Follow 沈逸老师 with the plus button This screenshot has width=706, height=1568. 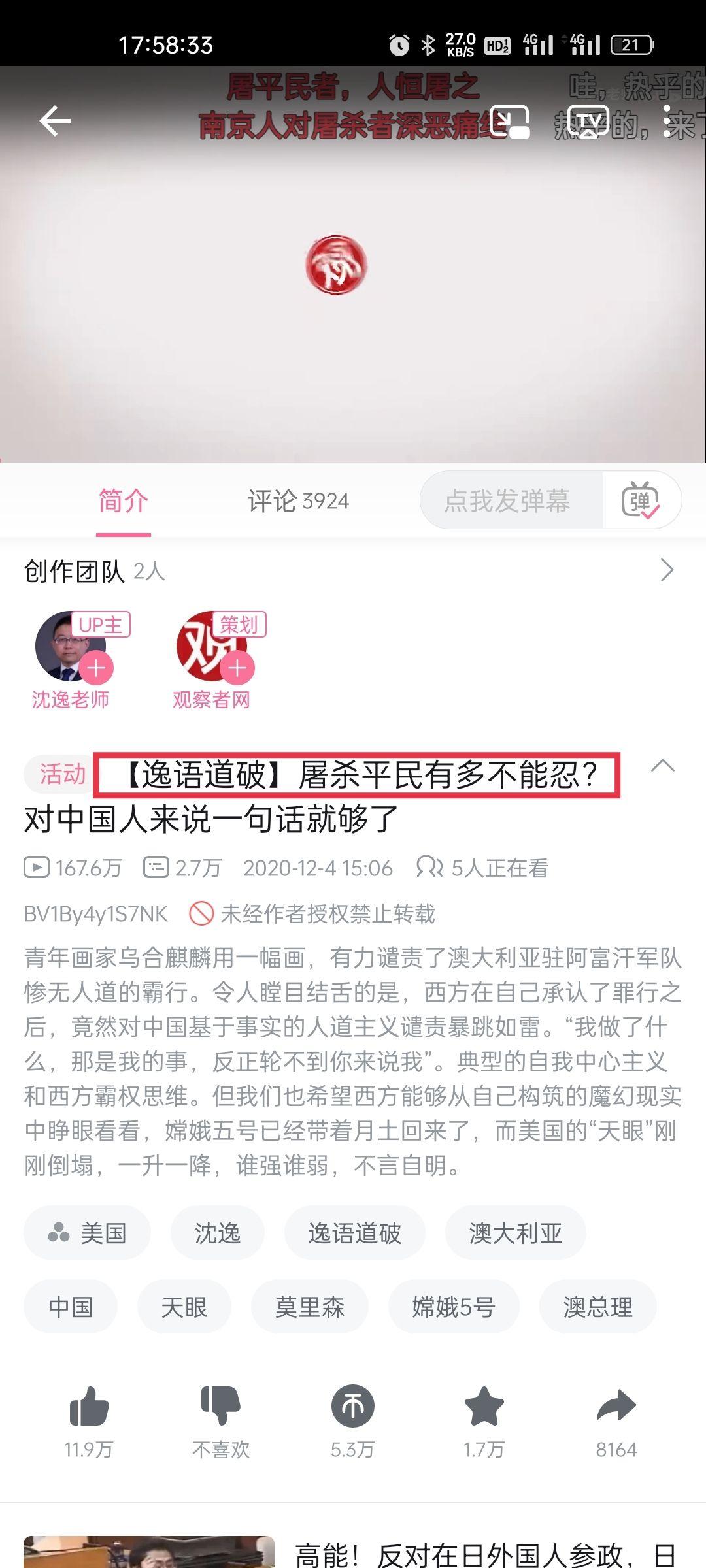96,668
